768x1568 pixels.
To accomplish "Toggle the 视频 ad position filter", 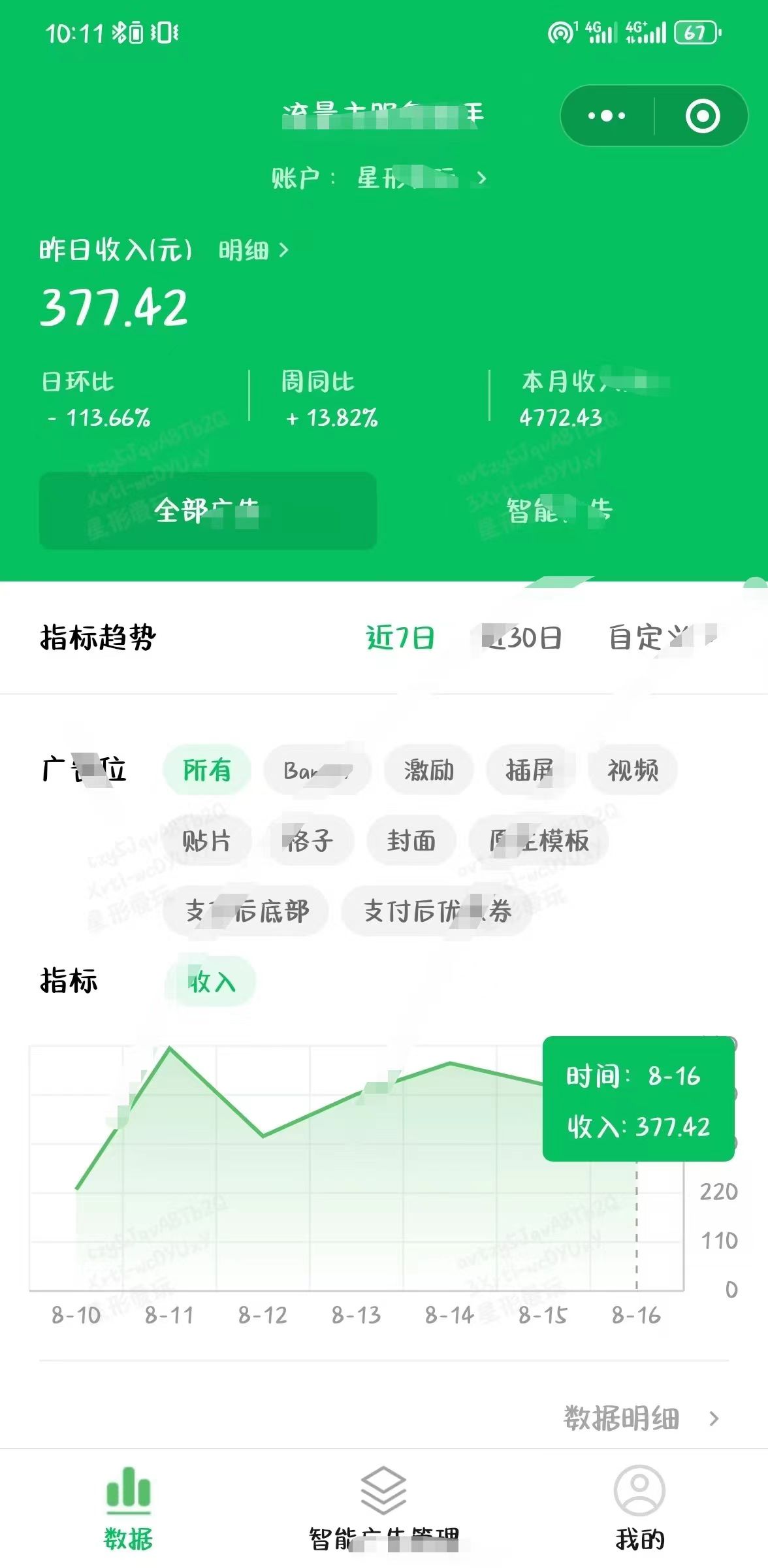I will click(x=633, y=771).
